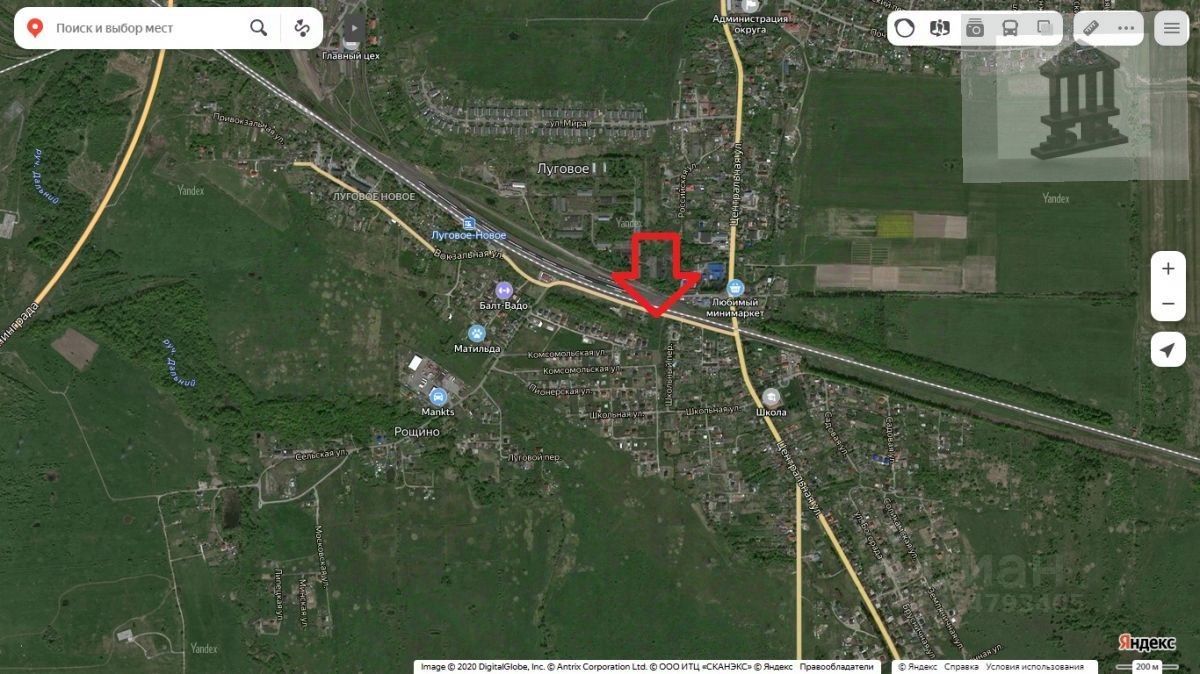1200x674 pixels.
Task: Open the route builder icon
Action: pos(302,28)
